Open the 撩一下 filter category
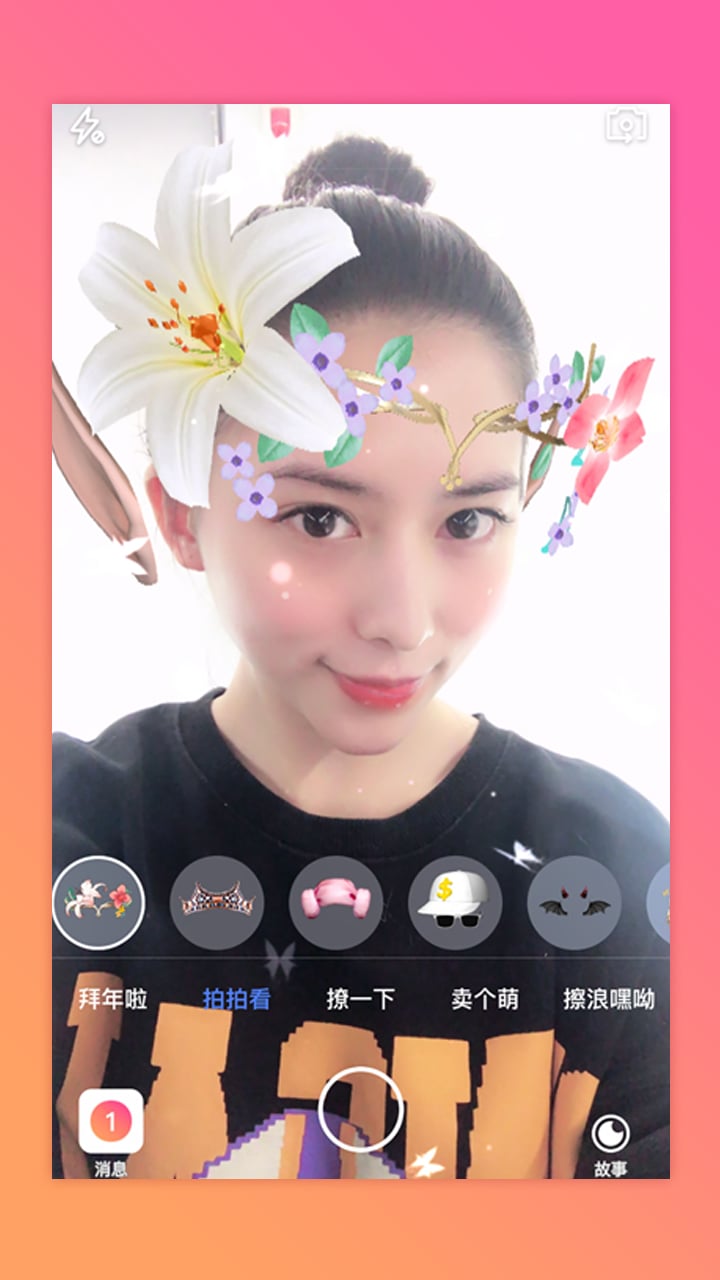This screenshot has width=720, height=1280. point(361,998)
